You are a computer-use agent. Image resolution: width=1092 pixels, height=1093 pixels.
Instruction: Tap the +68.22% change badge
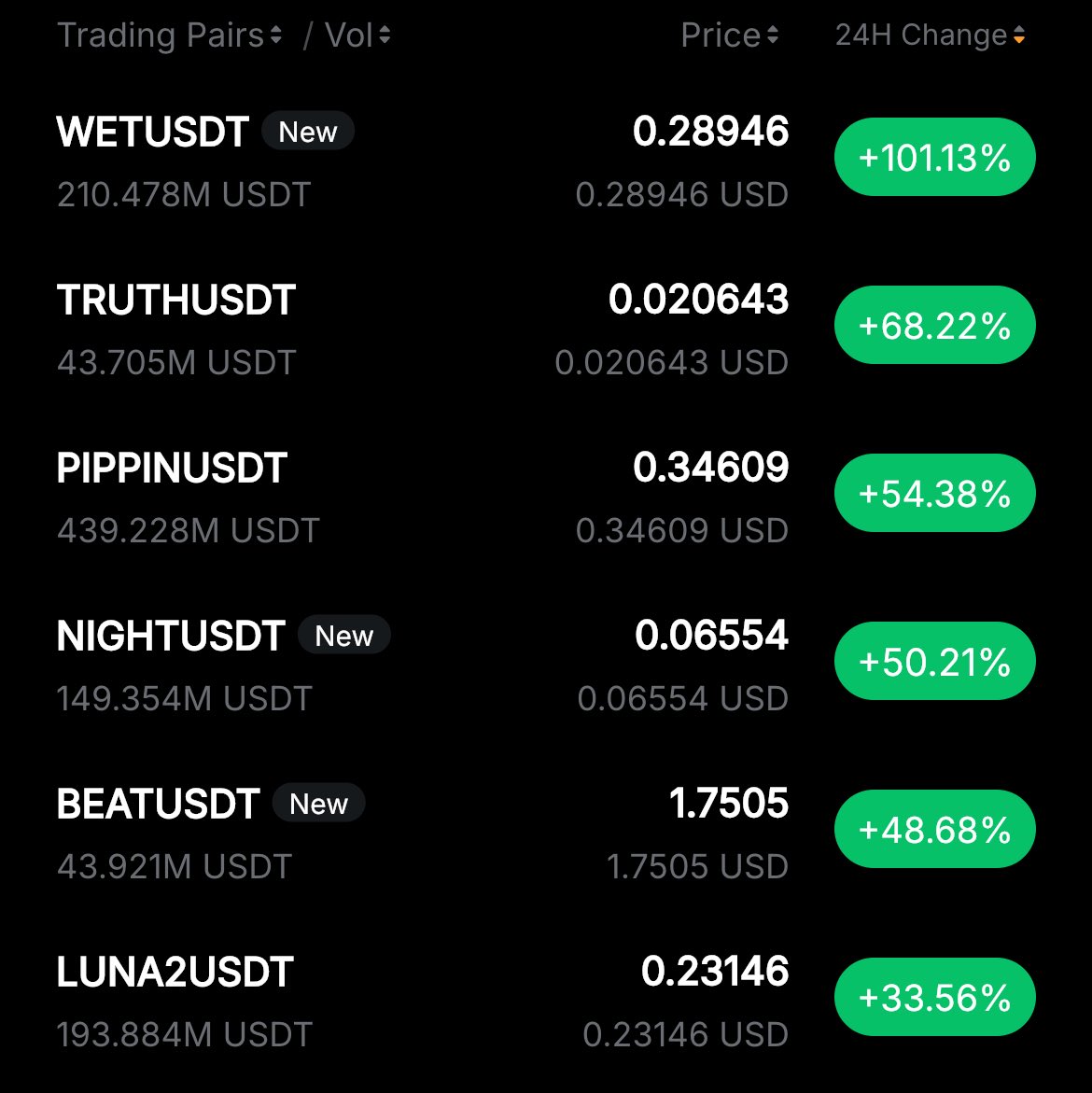click(x=934, y=325)
